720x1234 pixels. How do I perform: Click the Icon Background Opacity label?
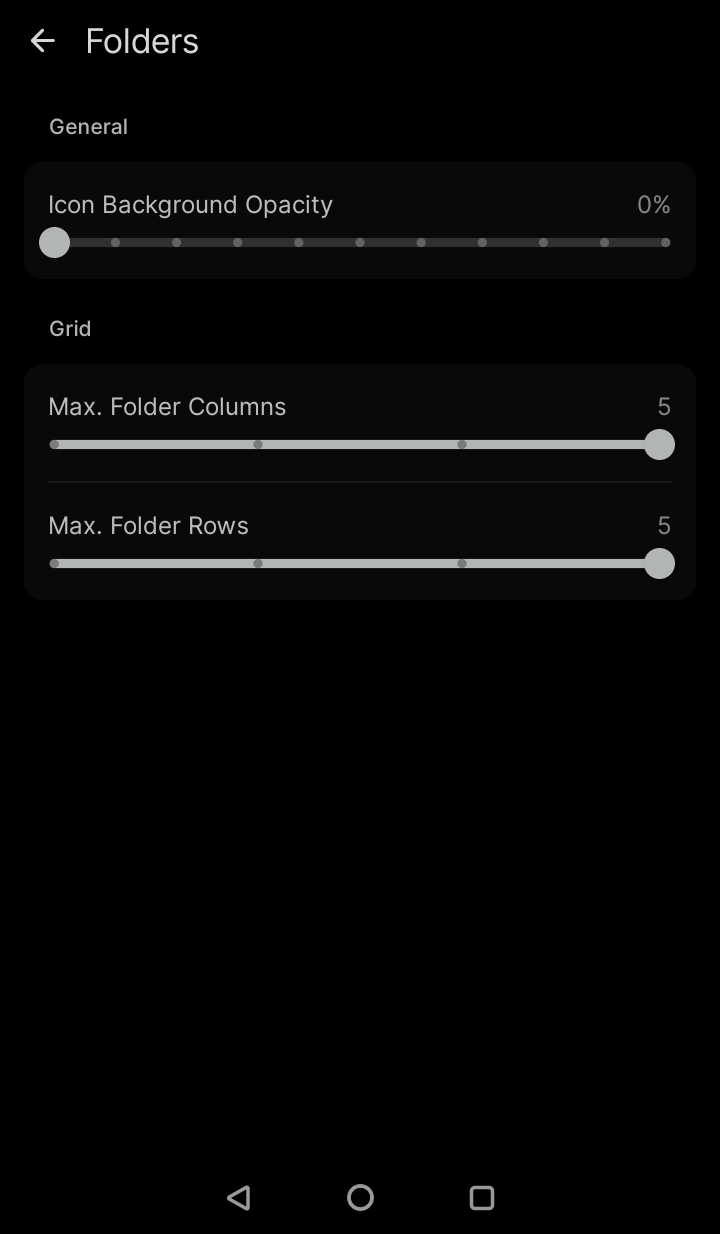pyautogui.click(x=190, y=205)
